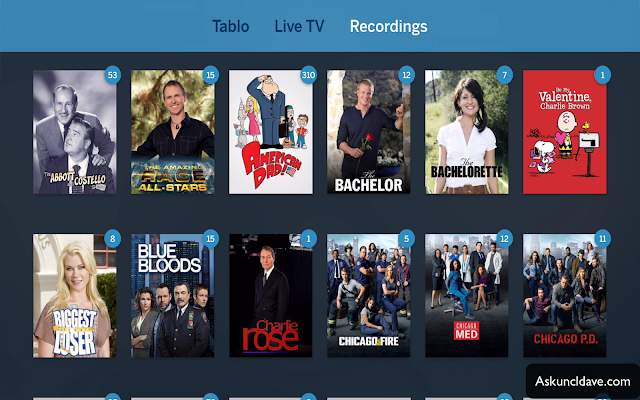The width and height of the screenshot is (640, 400).
Task: Select the Recordings tab
Action: 388,26
